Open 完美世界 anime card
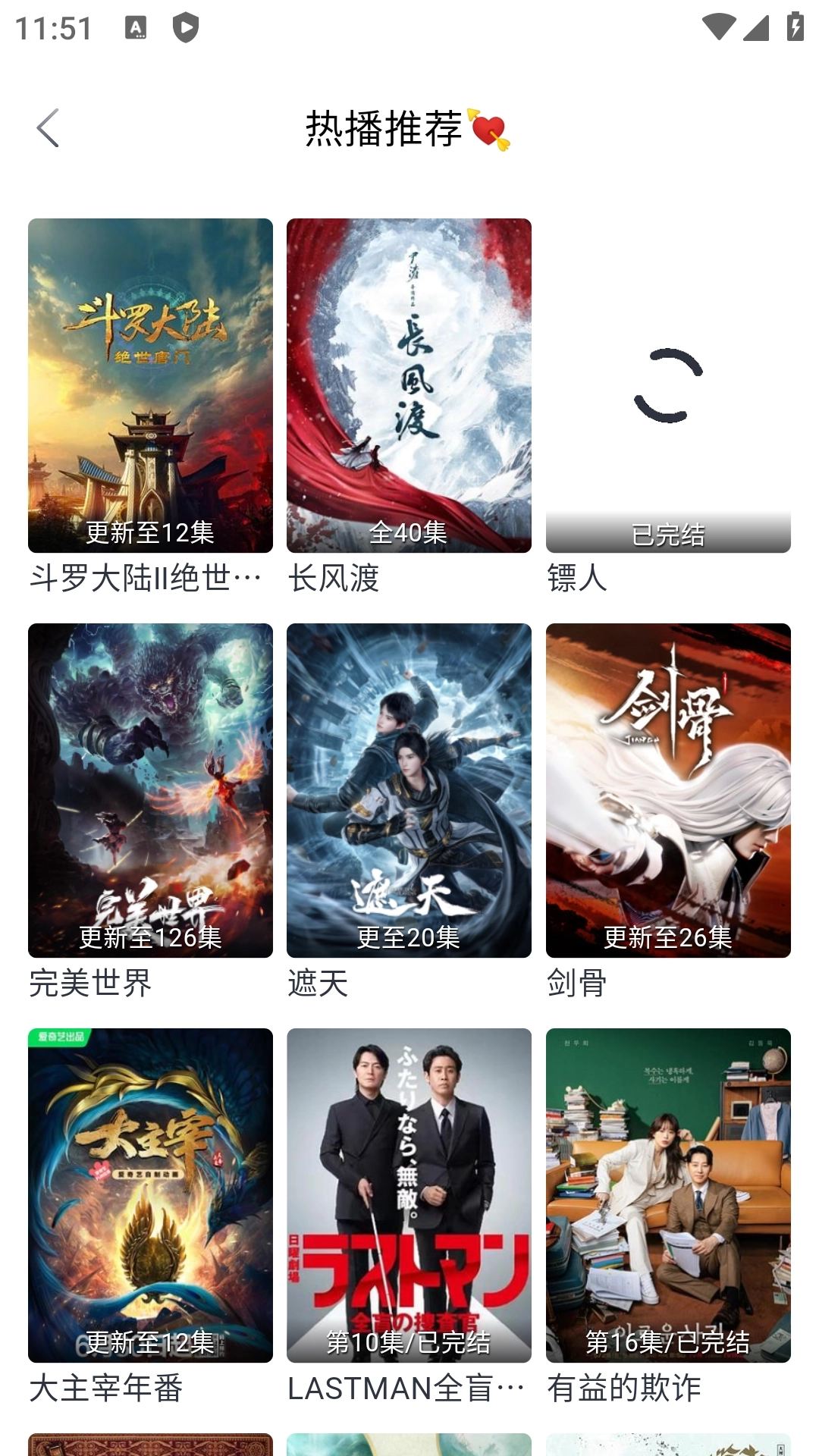Viewport: 819px width, 1456px height. coord(150,790)
